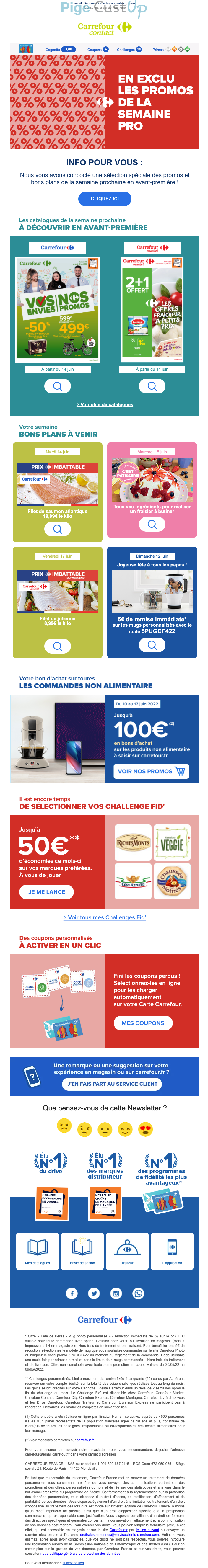
Task: Open Voir tous mes Challenges Fid' link
Action: tap(104, 917)
